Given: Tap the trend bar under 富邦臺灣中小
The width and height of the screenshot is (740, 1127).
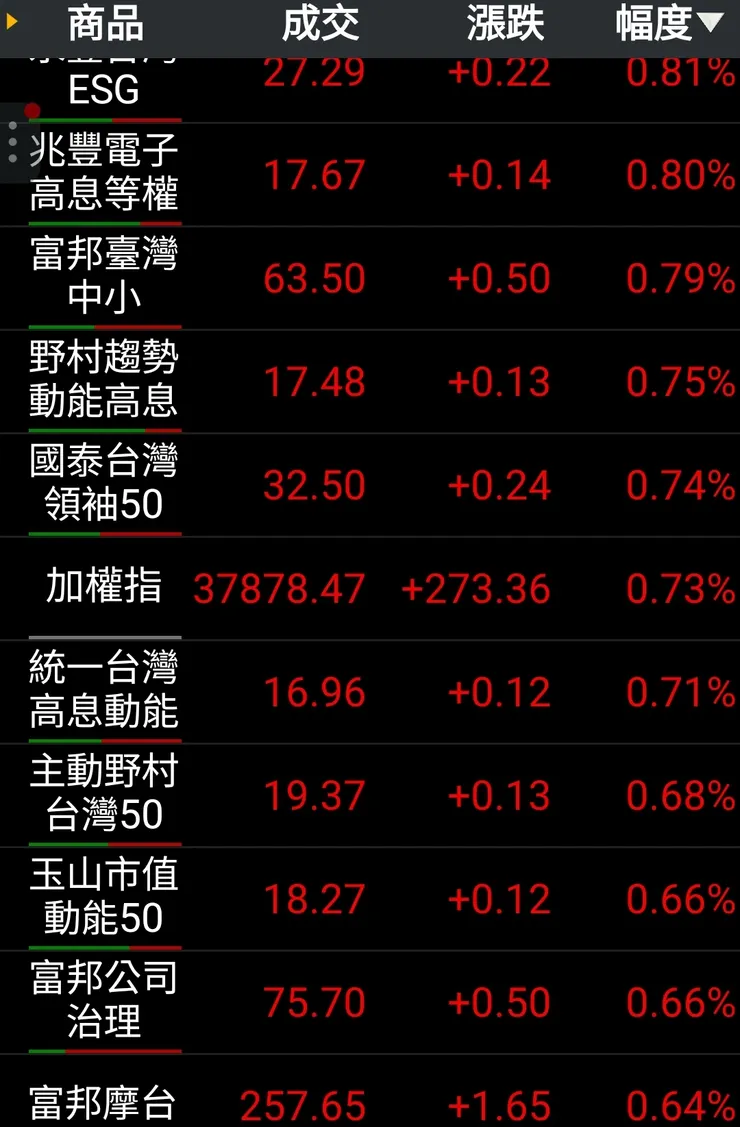Looking at the screenshot, I should [x=105, y=327].
